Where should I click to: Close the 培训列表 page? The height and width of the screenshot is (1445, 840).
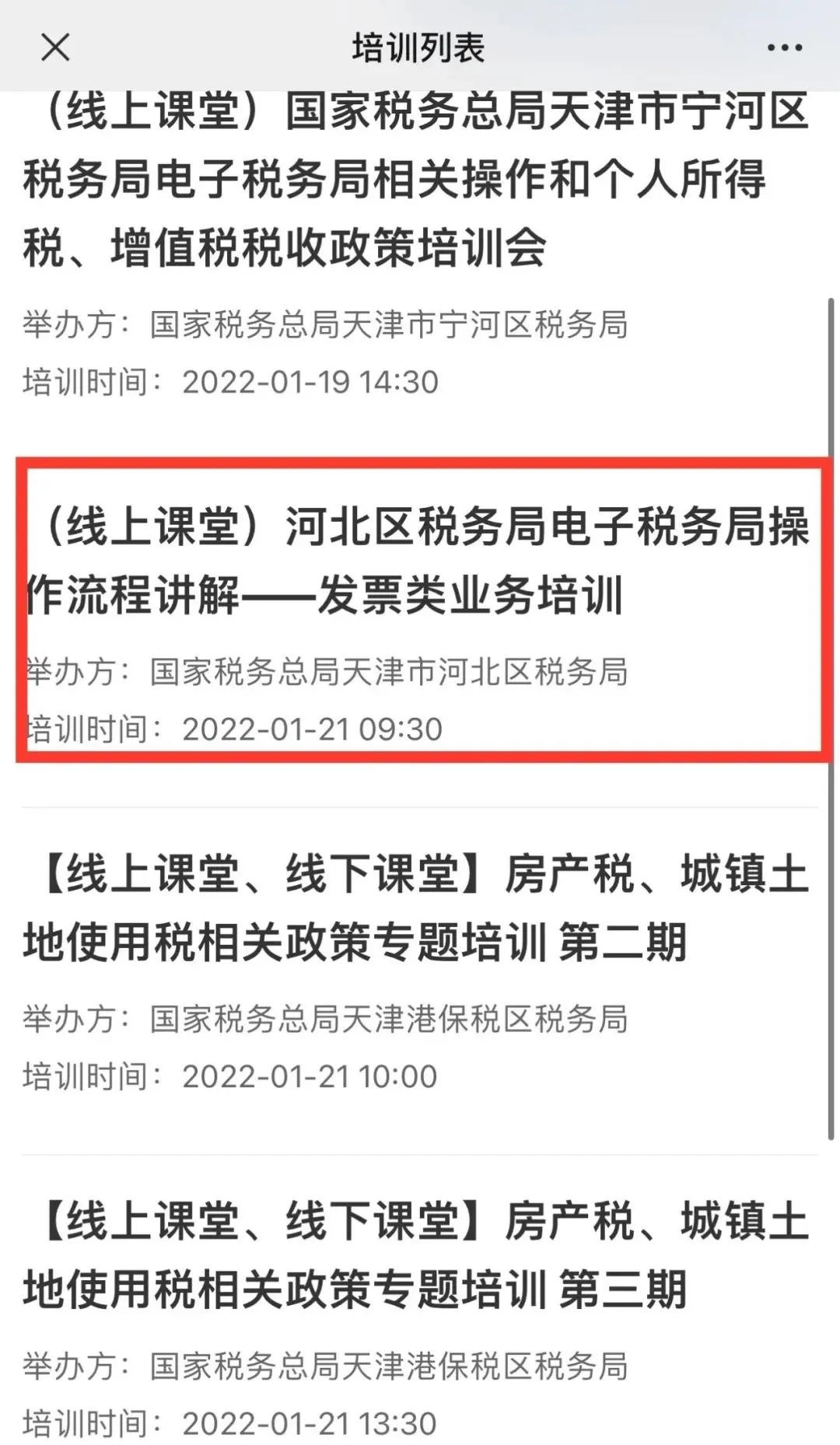click(55, 47)
